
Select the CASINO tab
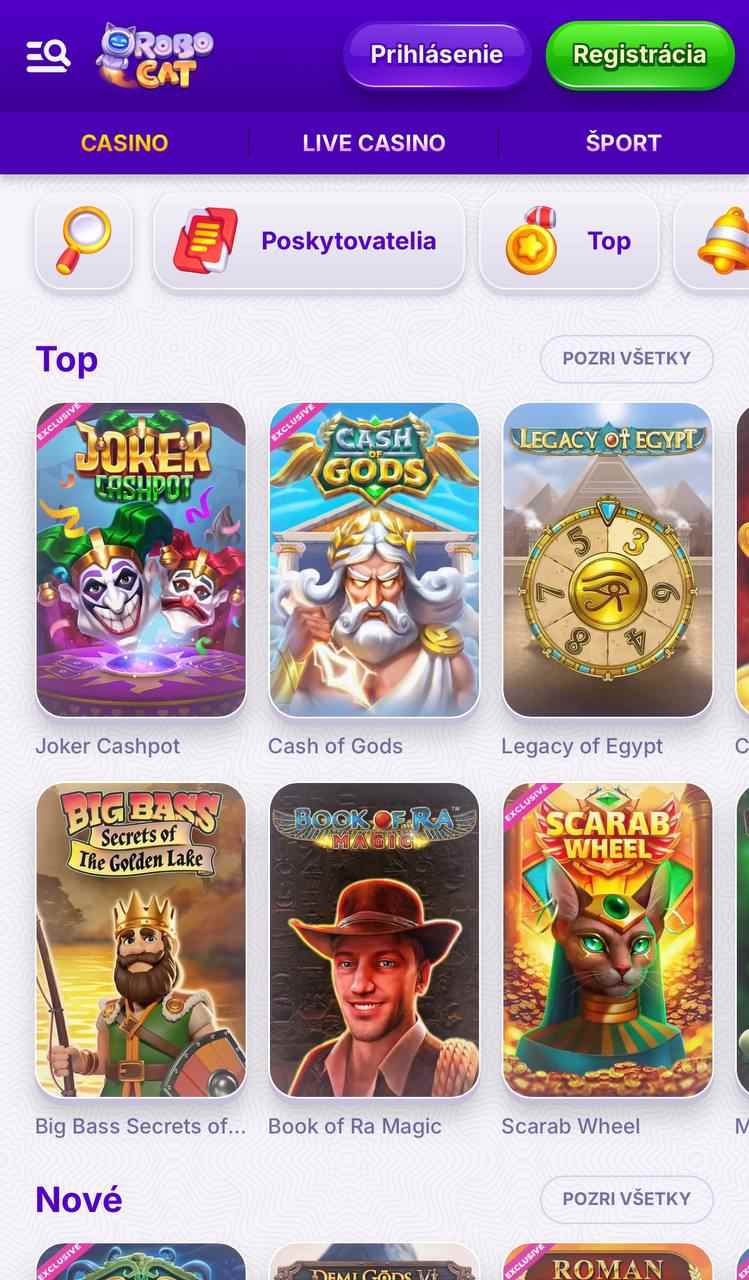(x=124, y=143)
